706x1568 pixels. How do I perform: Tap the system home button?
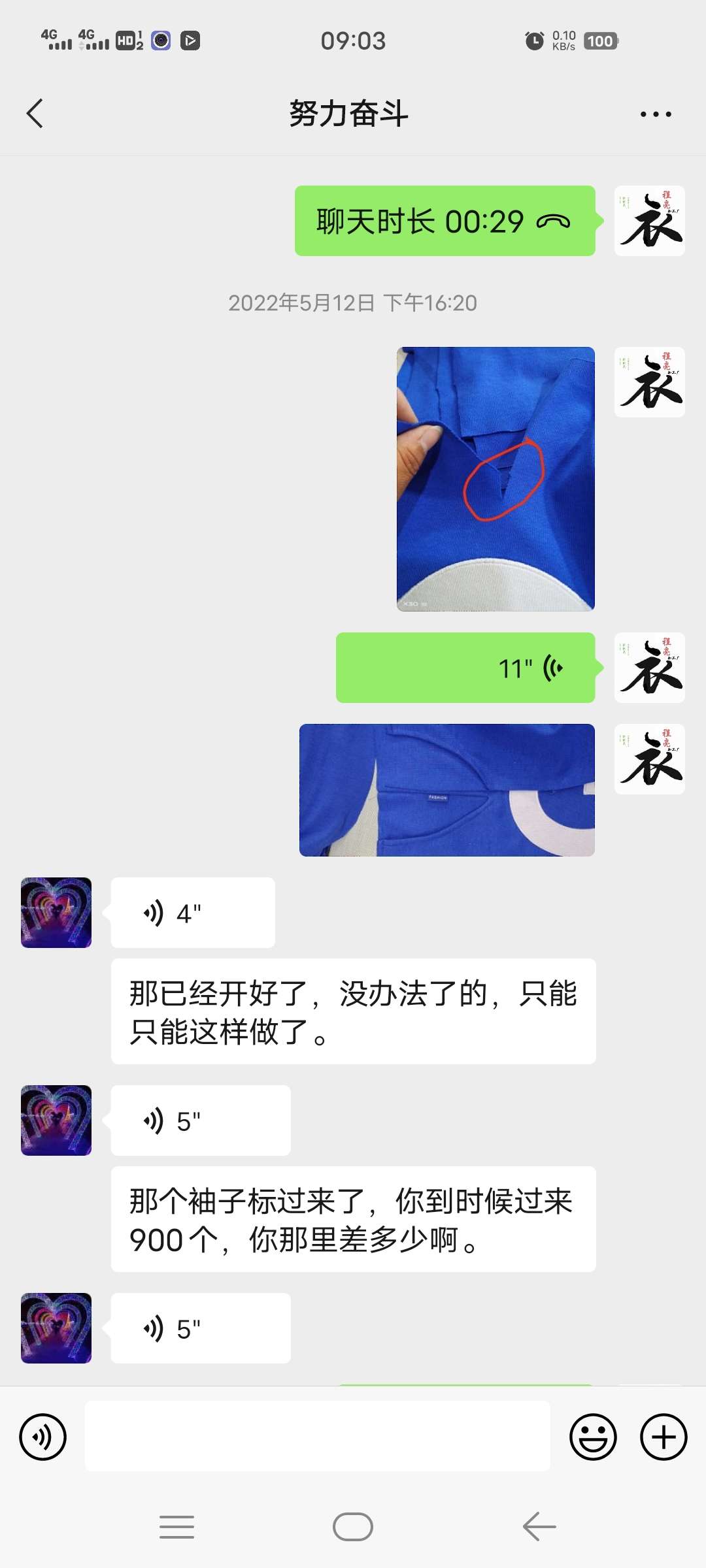(x=353, y=1527)
